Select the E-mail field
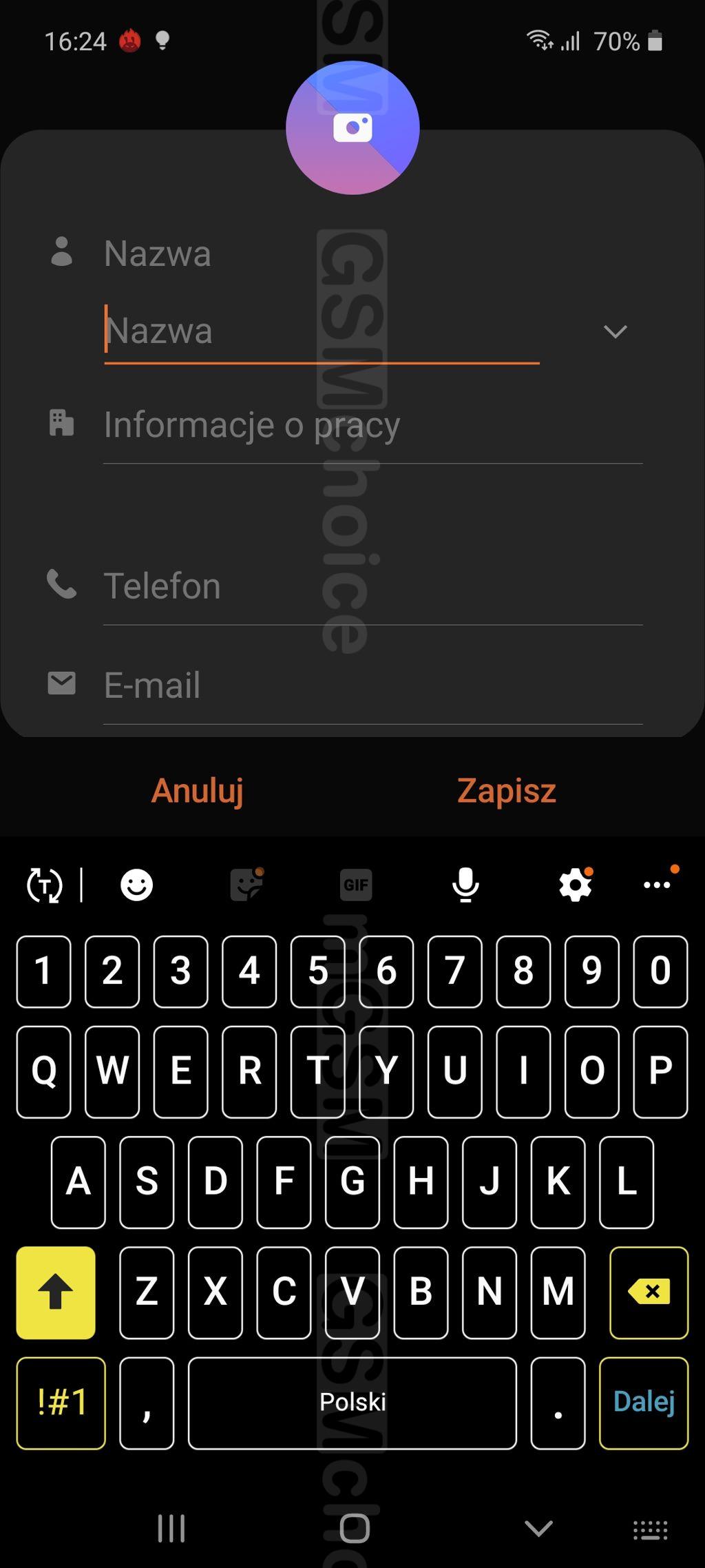 tap(372, 685)
